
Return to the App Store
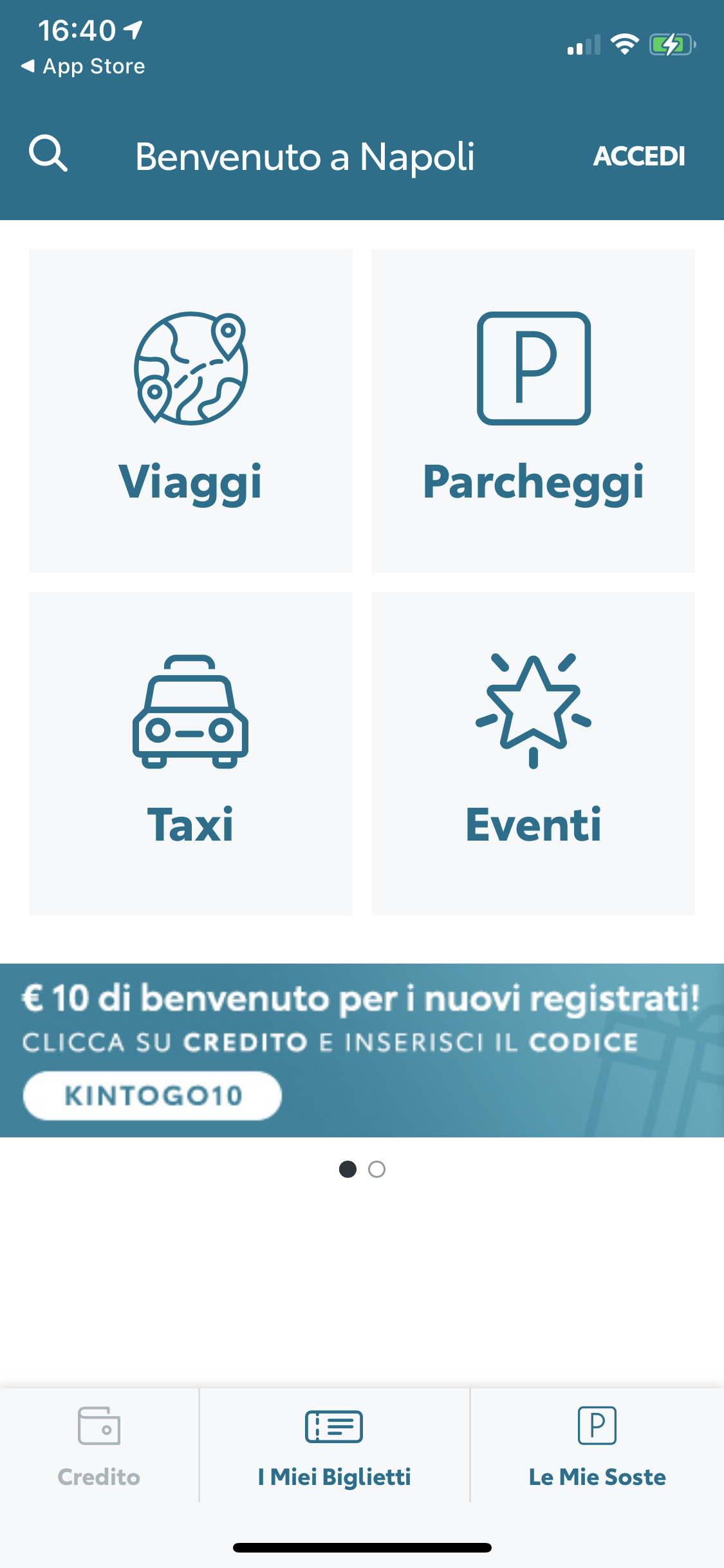pyautogui.click(x=83, y=66)
